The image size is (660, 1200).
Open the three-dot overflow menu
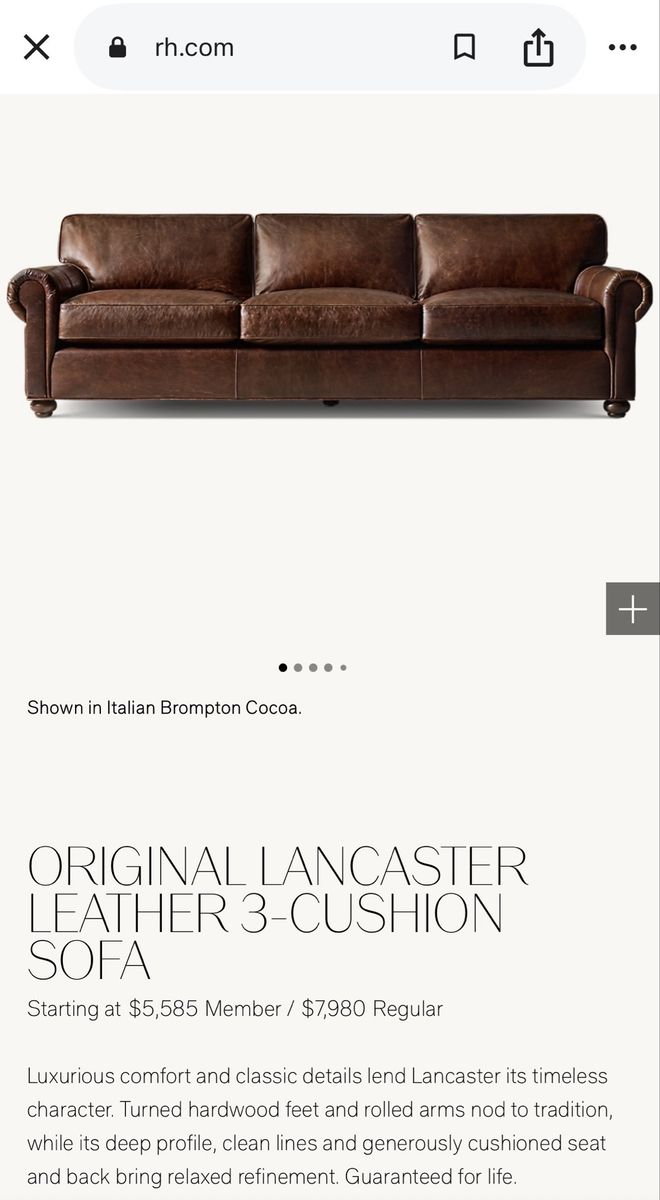(622, 47)
